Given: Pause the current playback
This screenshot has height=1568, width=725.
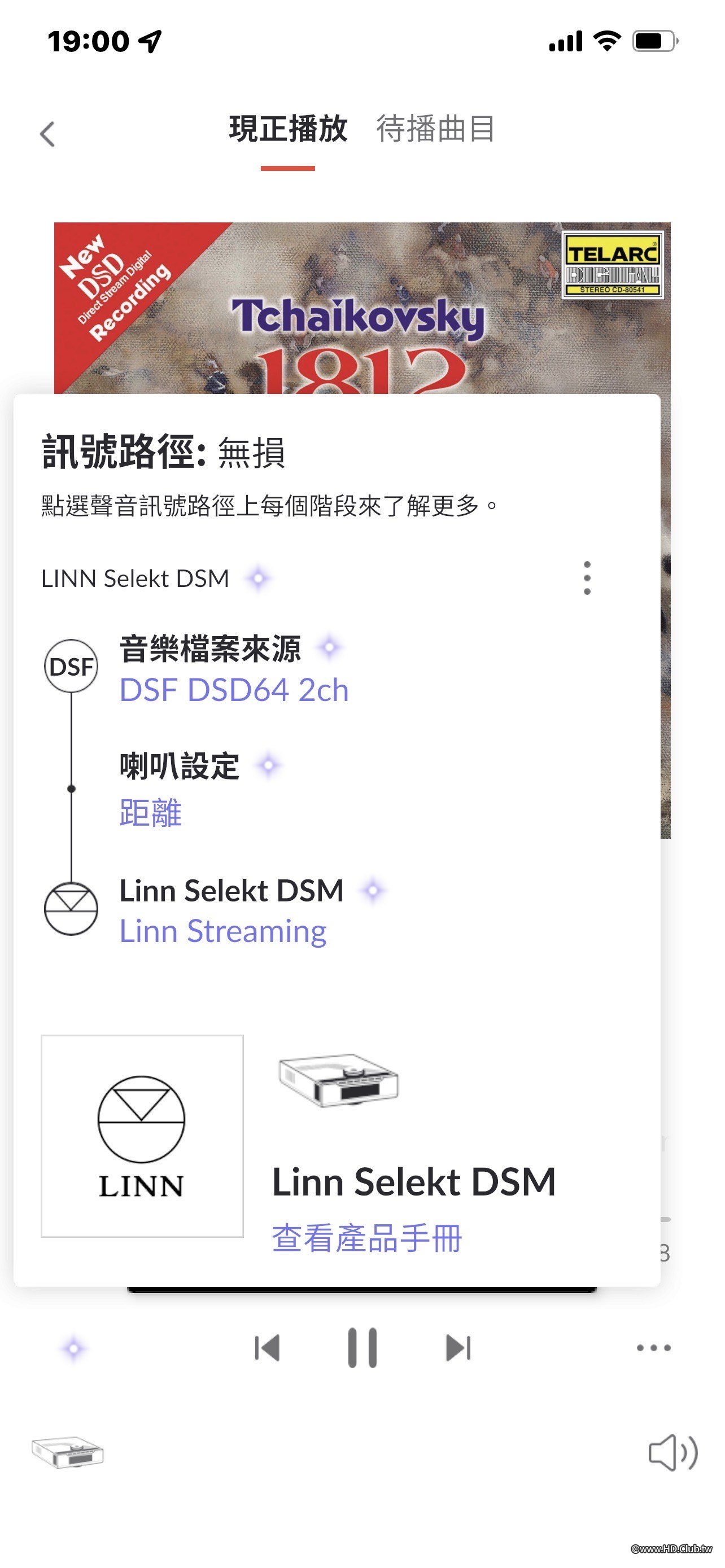Looking at the screenshot, I should tap(362, 1348).
